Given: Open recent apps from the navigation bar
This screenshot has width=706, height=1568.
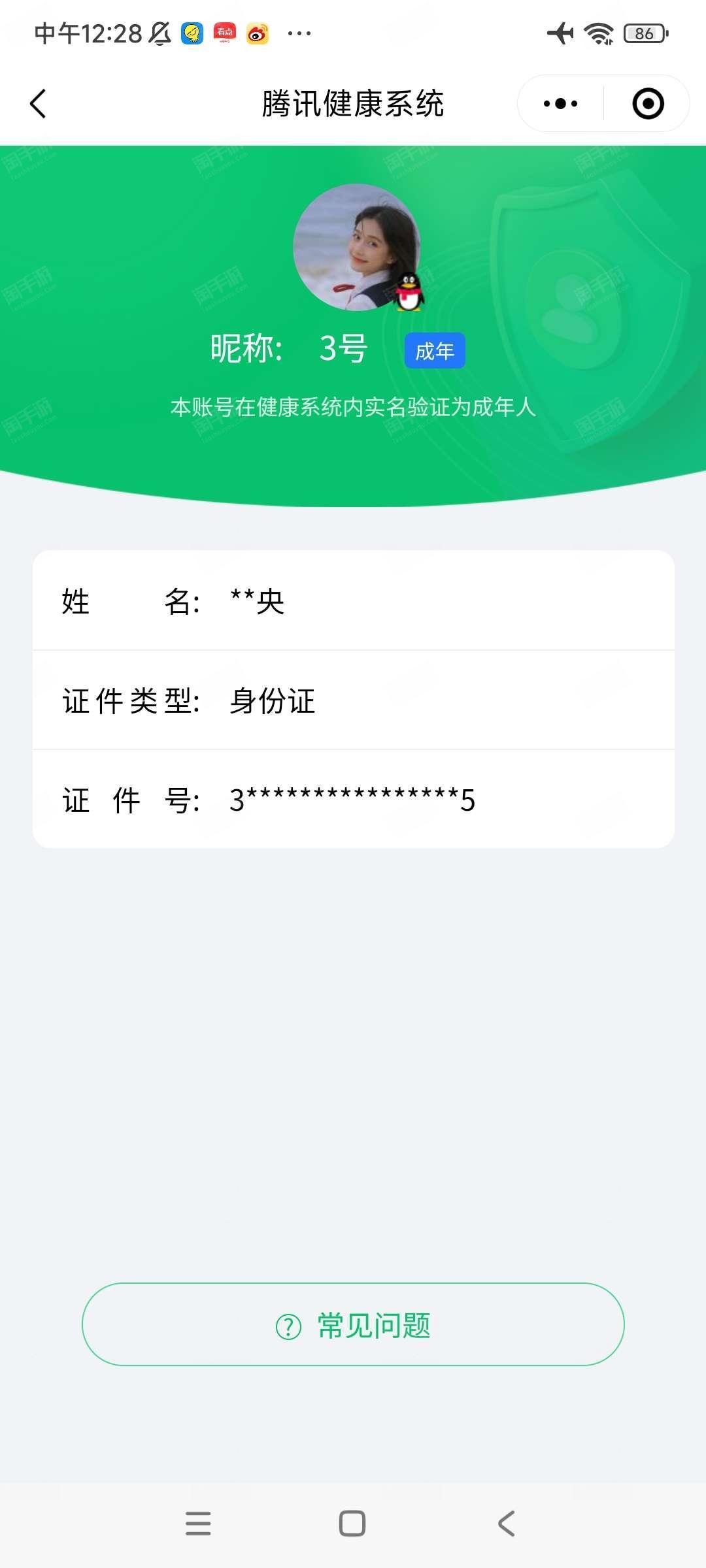Looking at the screenshot, I should (198, 1523).
